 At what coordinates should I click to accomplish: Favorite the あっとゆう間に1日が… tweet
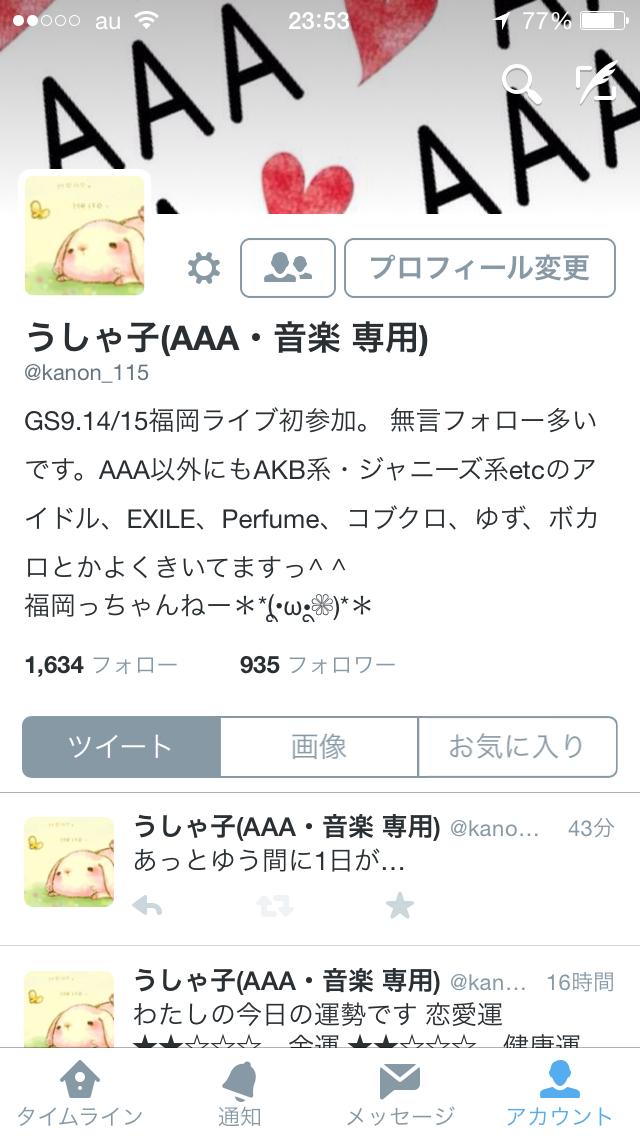tap(399, 906)
